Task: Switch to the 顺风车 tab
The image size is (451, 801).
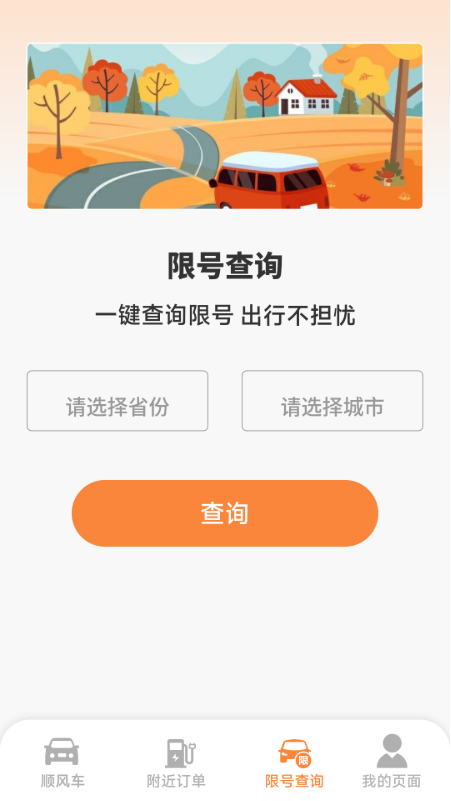Action: (x=62, y=763)
